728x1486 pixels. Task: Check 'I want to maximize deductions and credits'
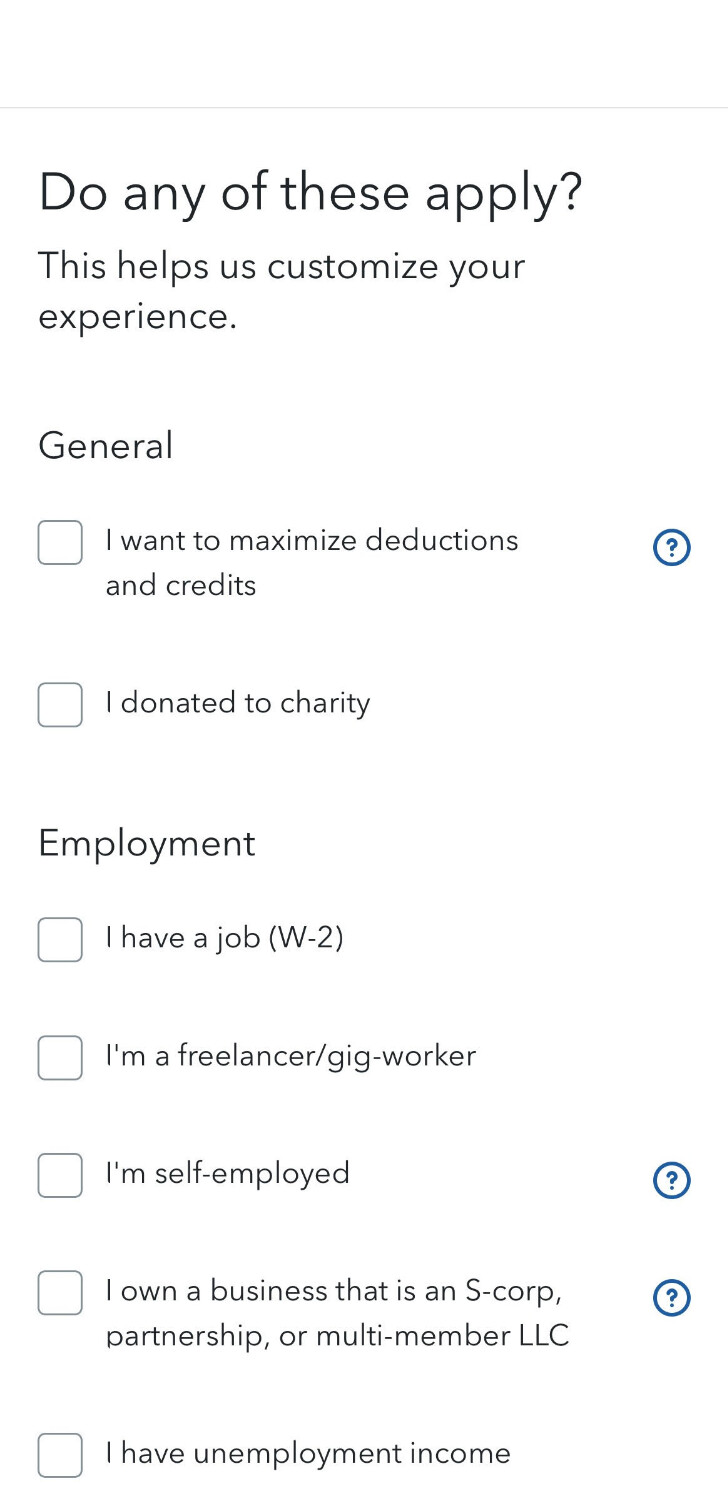click(x=60, y=542)
